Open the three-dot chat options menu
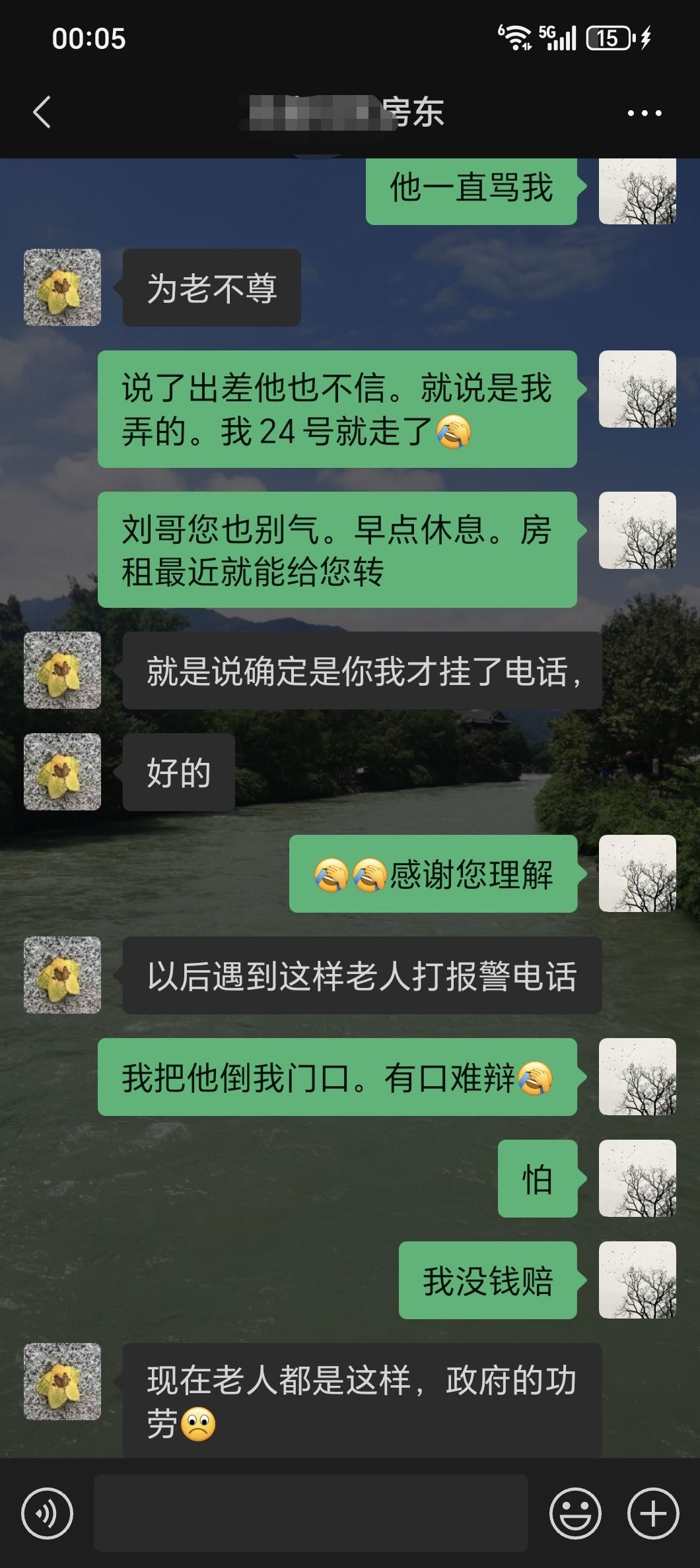Image resolution: width=700 pixels, height=1568 pixels. 645,113
